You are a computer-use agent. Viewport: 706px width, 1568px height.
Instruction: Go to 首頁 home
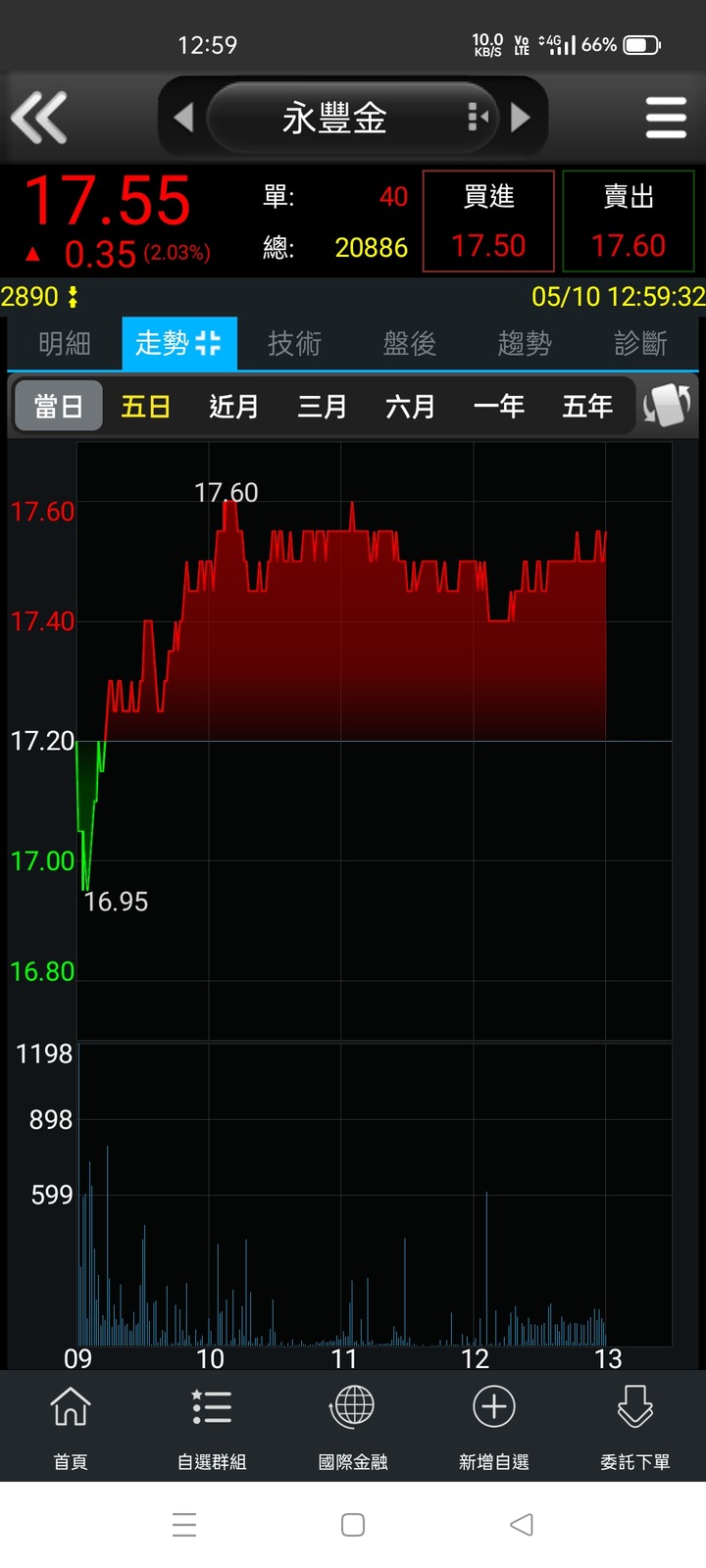[x=71, y=1426]
